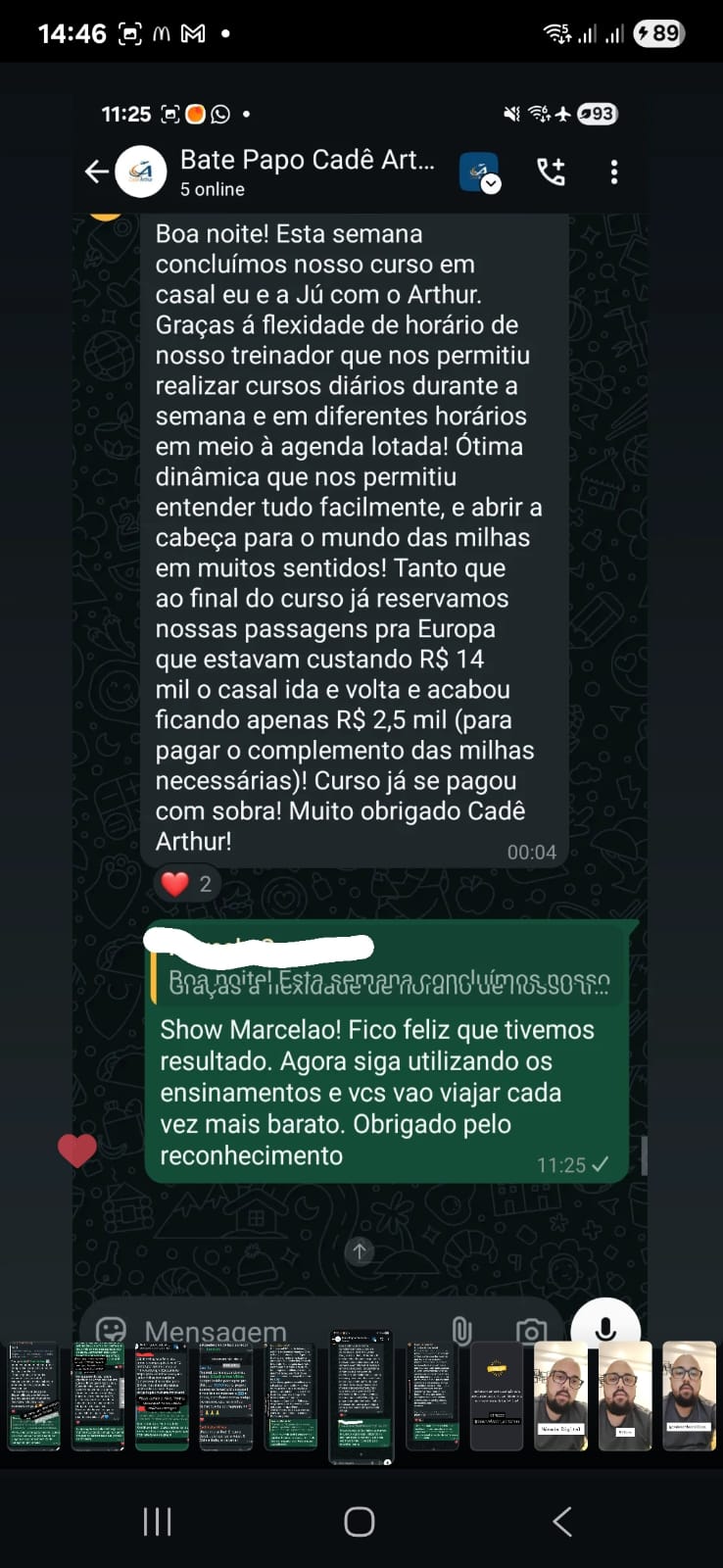Tap the scroll-to-top arrow above the message bar
This screenshot has width=723, height=1568.
(360, 1251)
